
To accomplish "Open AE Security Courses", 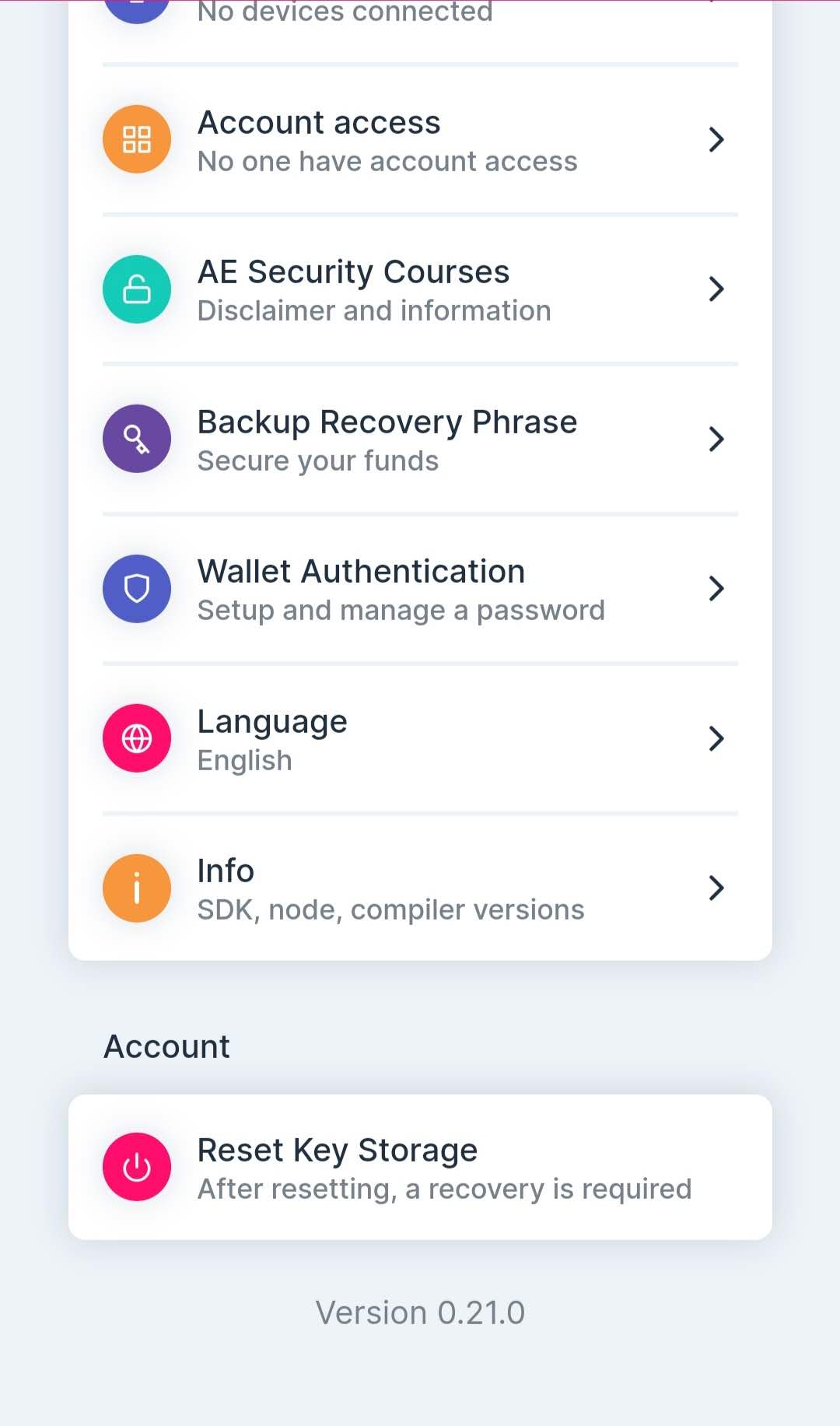I will tap(420, 289).
